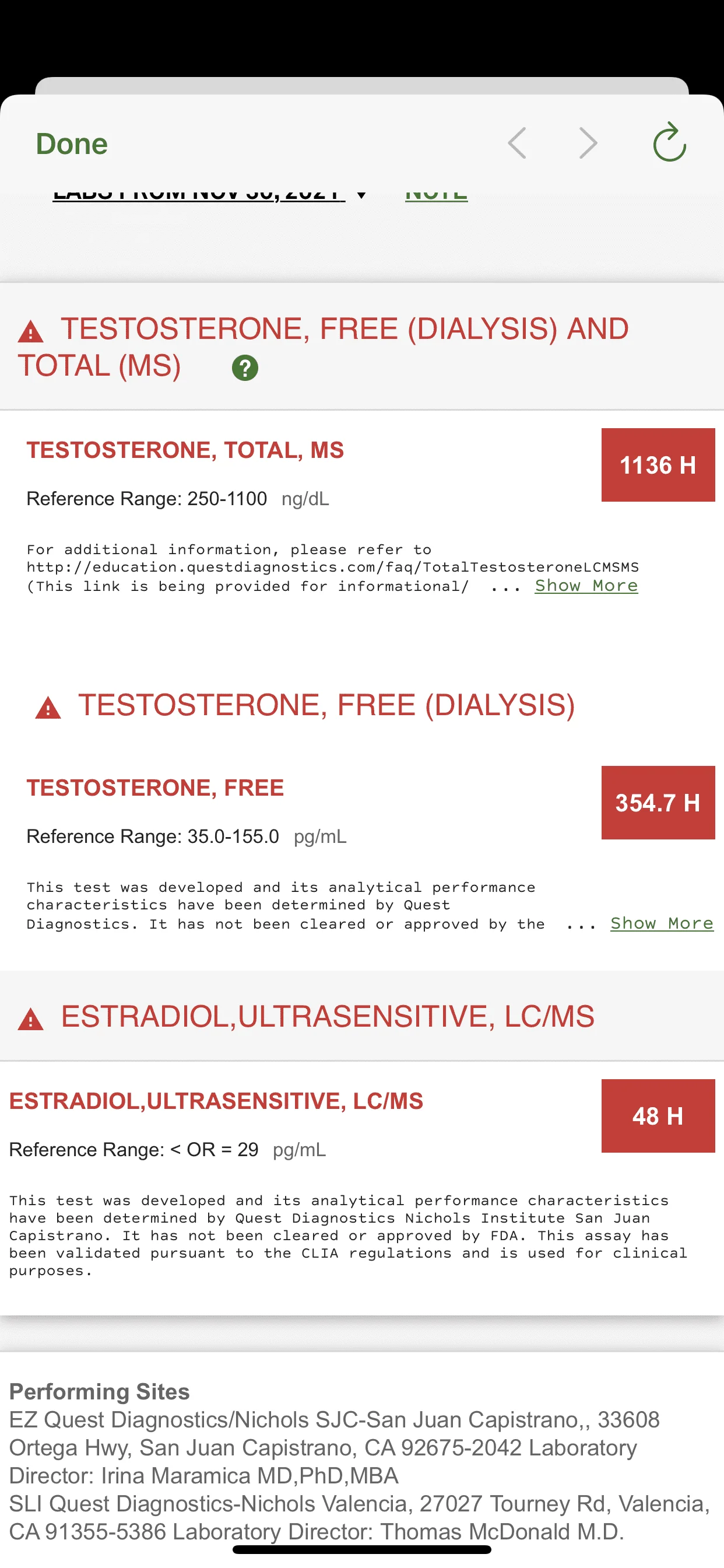Open the NOTE link
This screenshot has width=724, height=1568.
(x=436, y=195)
